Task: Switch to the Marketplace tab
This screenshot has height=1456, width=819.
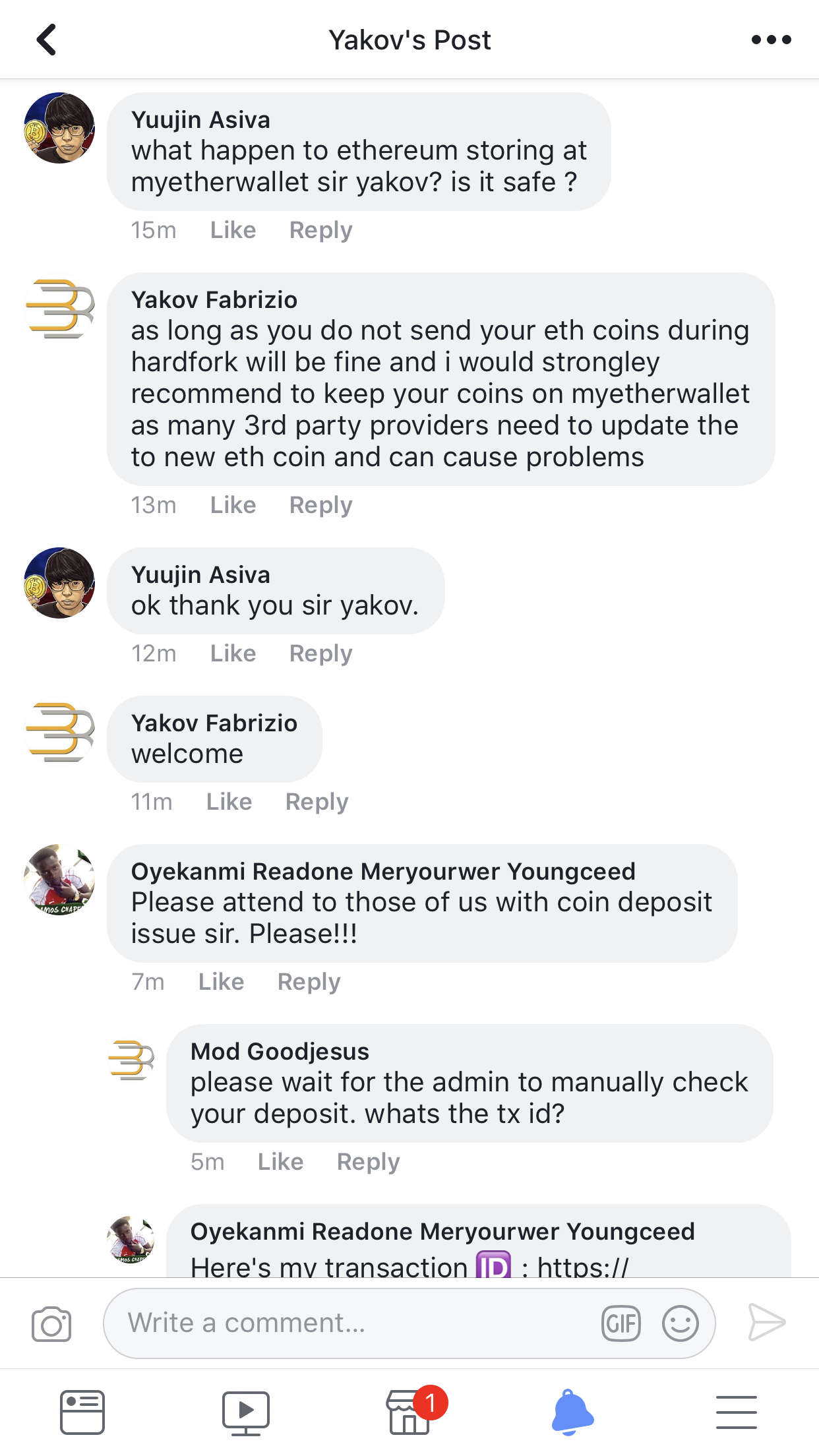Action: point(409,1412)
